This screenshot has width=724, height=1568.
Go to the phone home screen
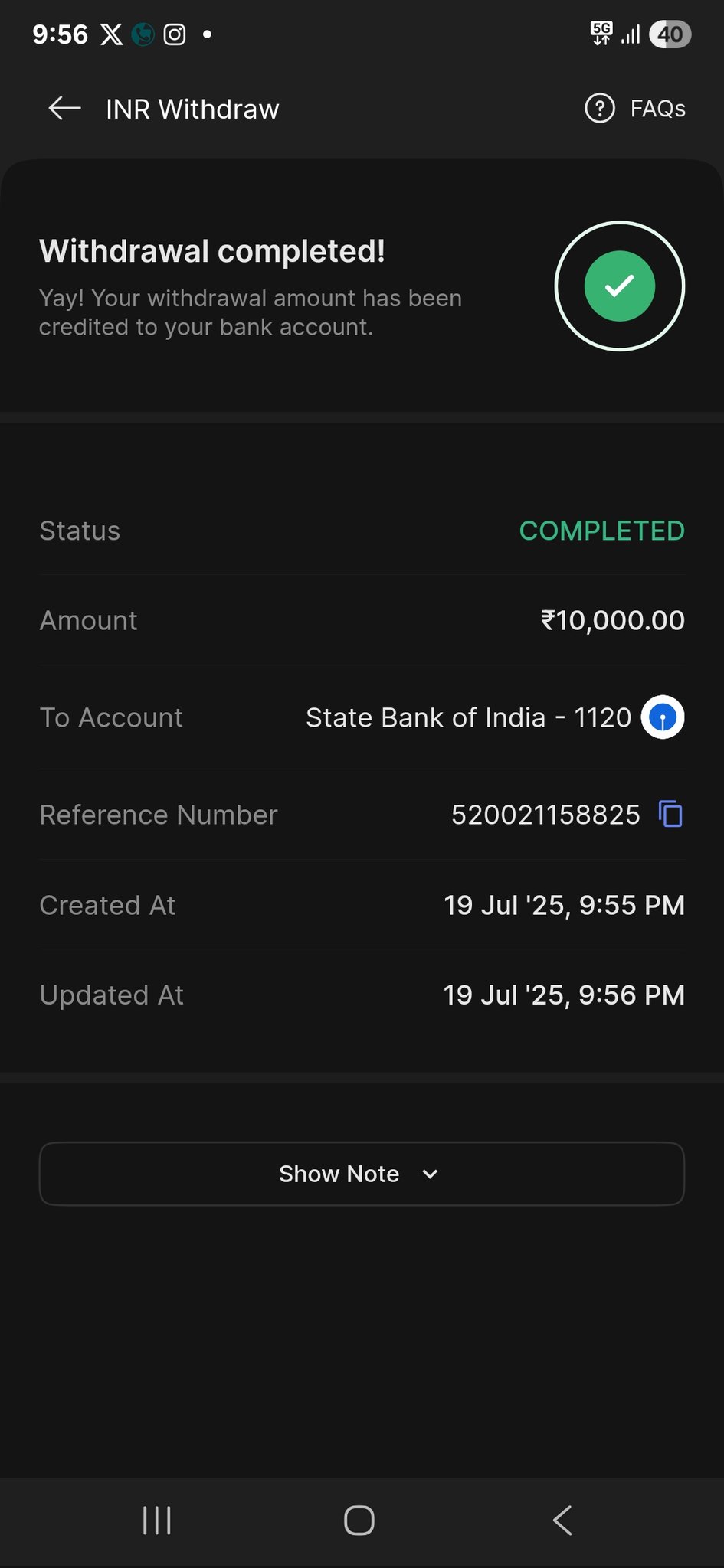pyautogui.click(x=359, y=1521)
